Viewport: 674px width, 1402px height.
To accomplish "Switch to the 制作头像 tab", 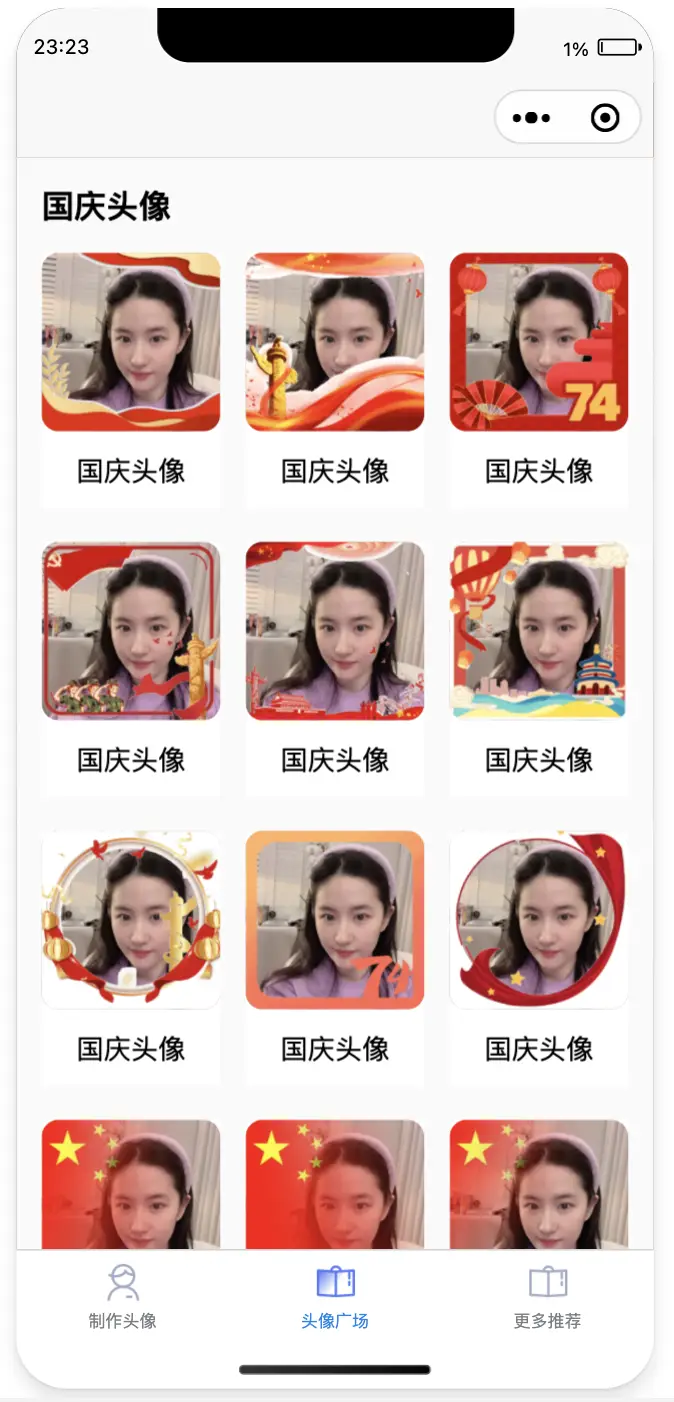I will coord(122,1296).
